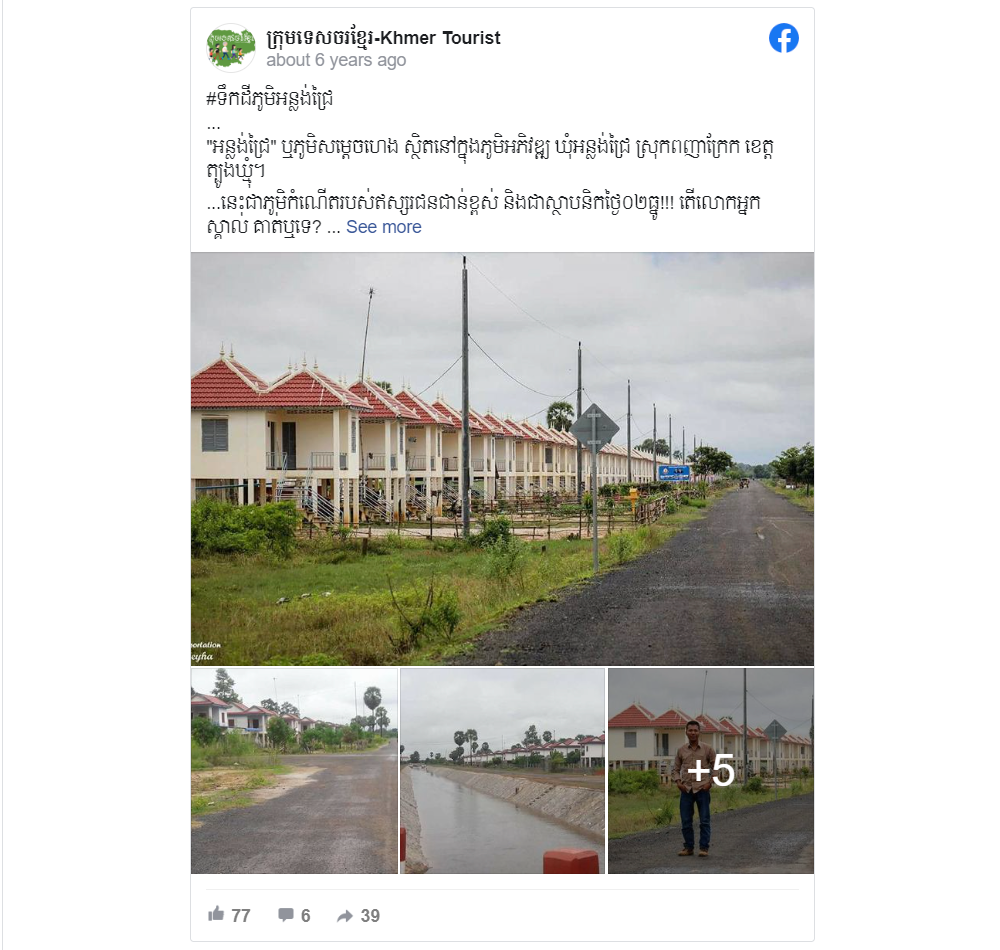The image size is (1000, 950).
Task: Share the post with 39 shares
Action: [x=358, y=915]
